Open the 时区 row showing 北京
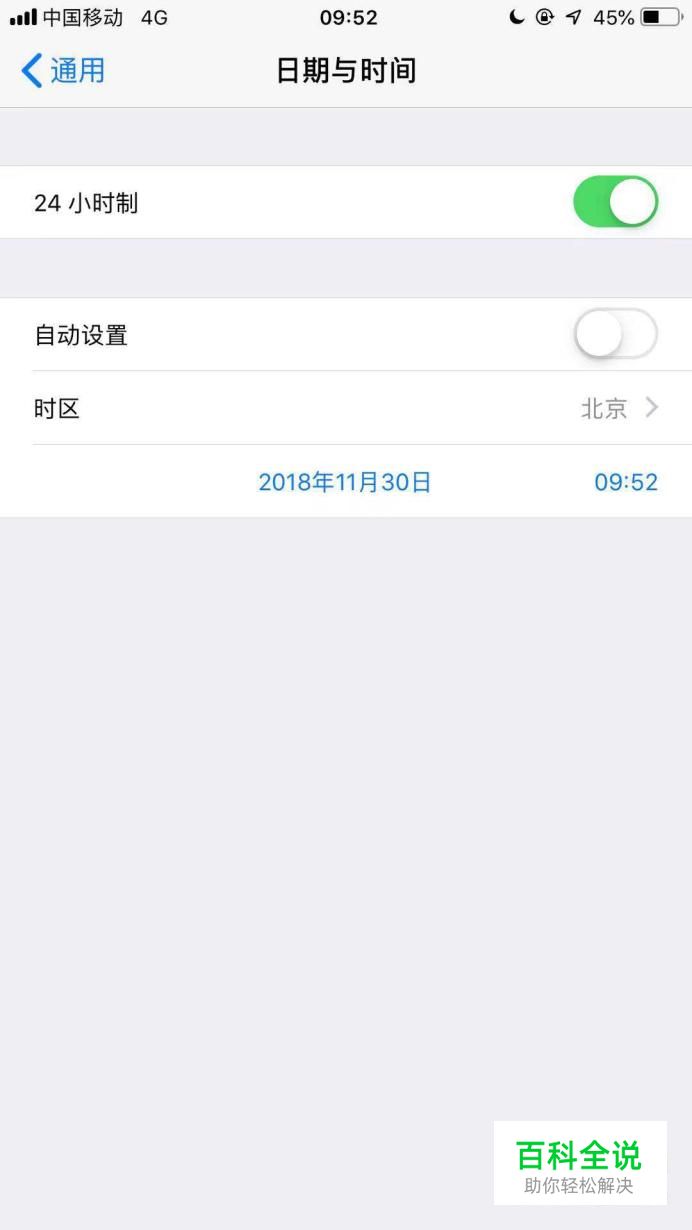 346,408
